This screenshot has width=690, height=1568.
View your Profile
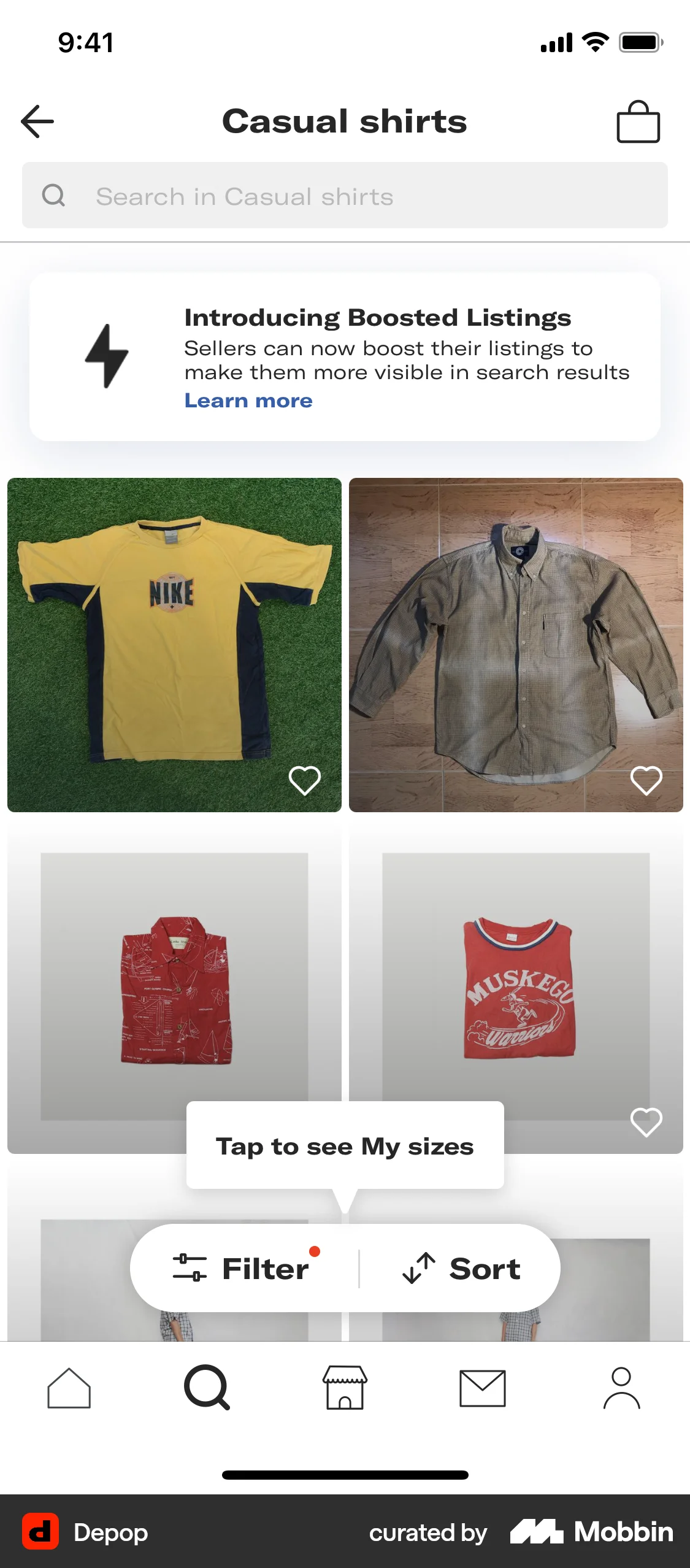(x=621, y=1390)
